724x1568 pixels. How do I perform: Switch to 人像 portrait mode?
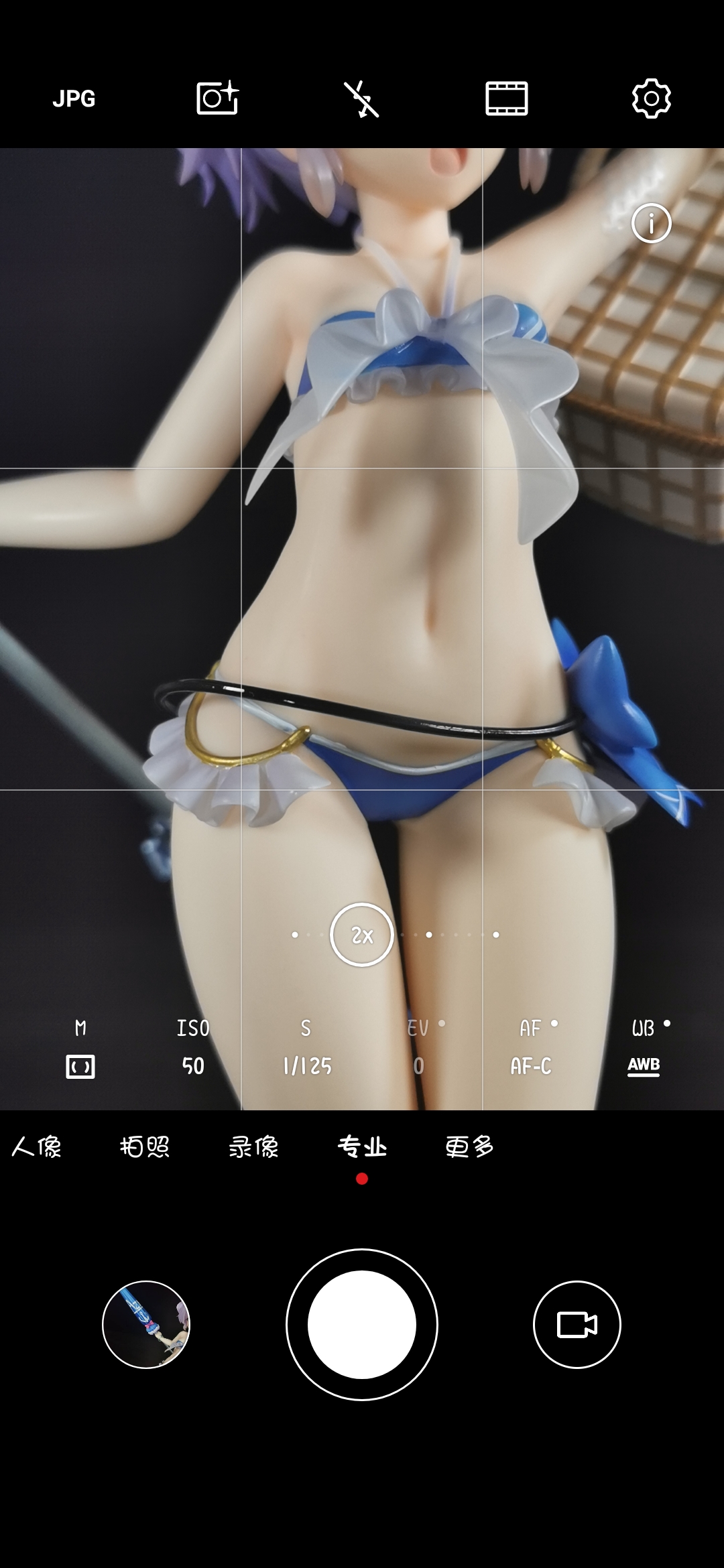point(37,1147)
